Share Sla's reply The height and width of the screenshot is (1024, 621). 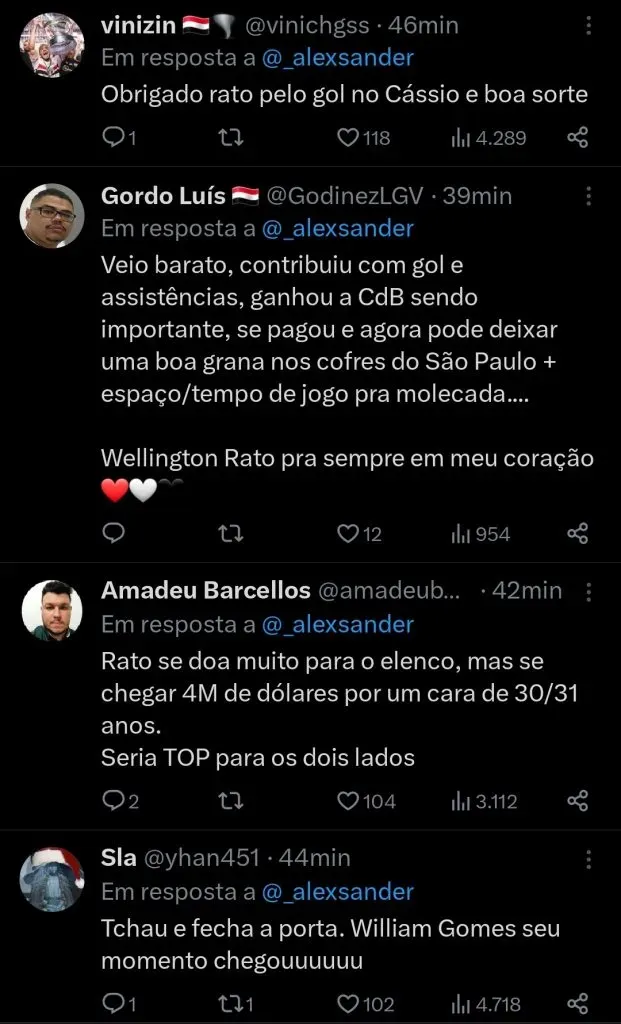(x=577, y=1003)
